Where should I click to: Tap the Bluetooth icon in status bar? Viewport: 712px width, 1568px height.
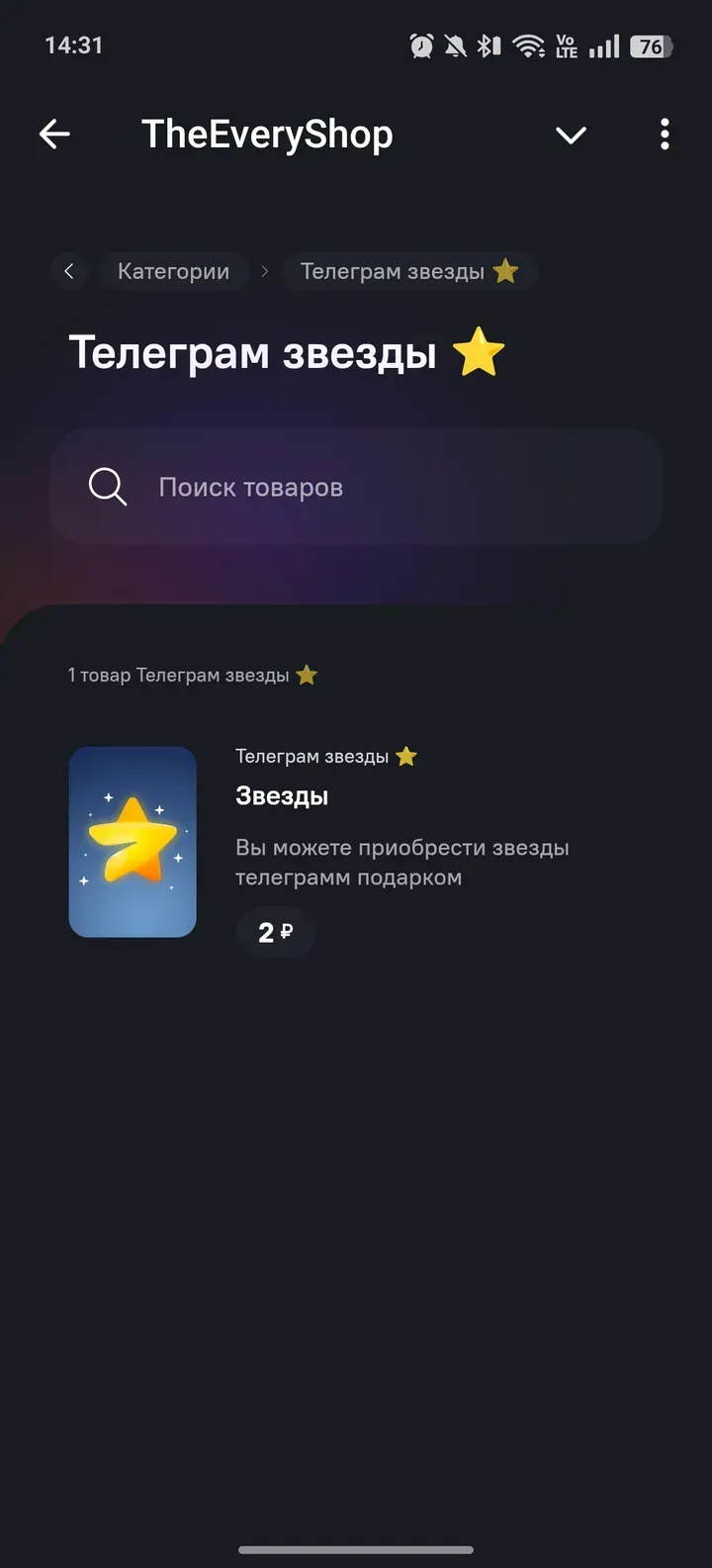point(487,45)
